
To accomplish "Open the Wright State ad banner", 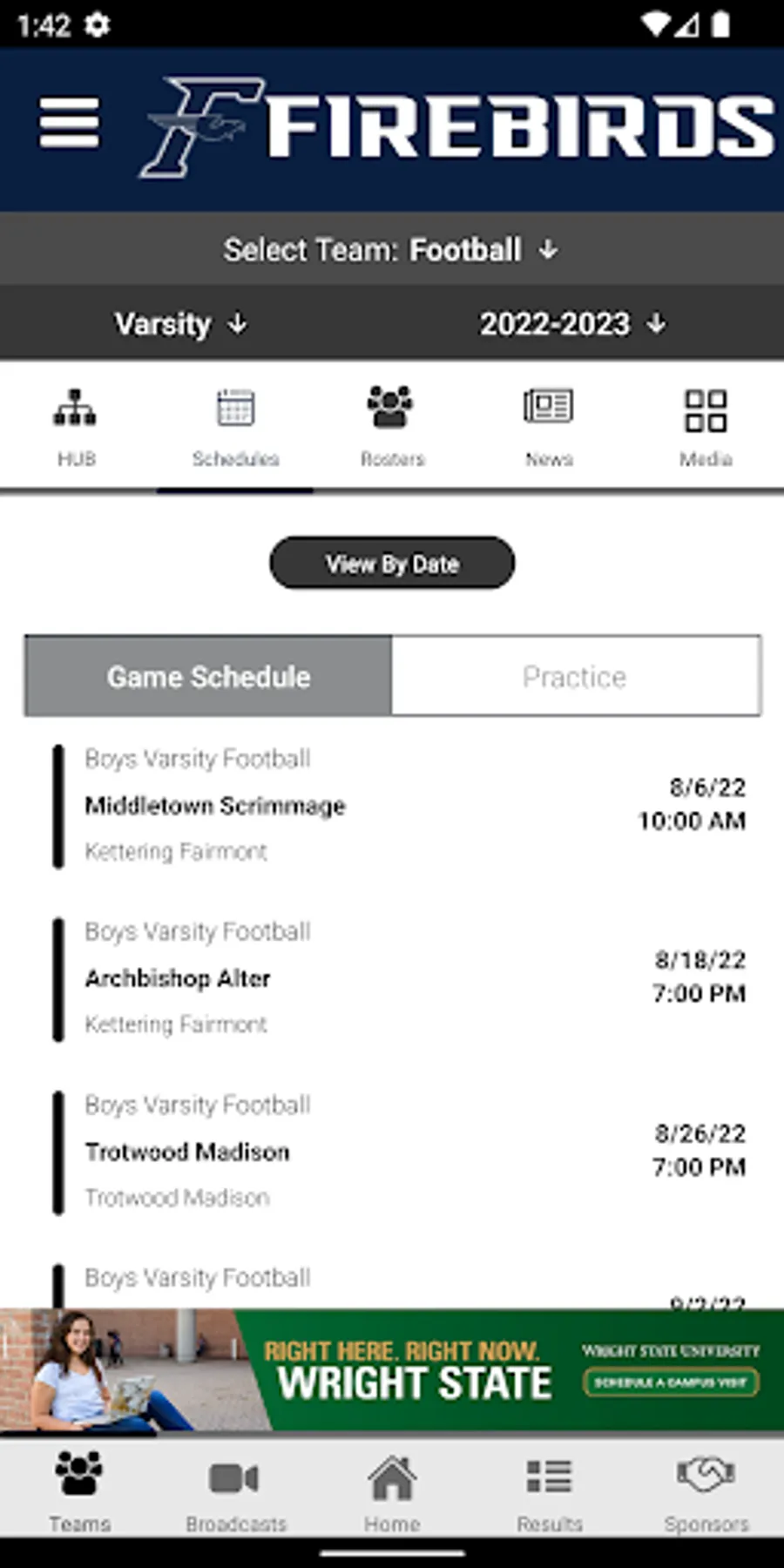I will [392, 1370].
